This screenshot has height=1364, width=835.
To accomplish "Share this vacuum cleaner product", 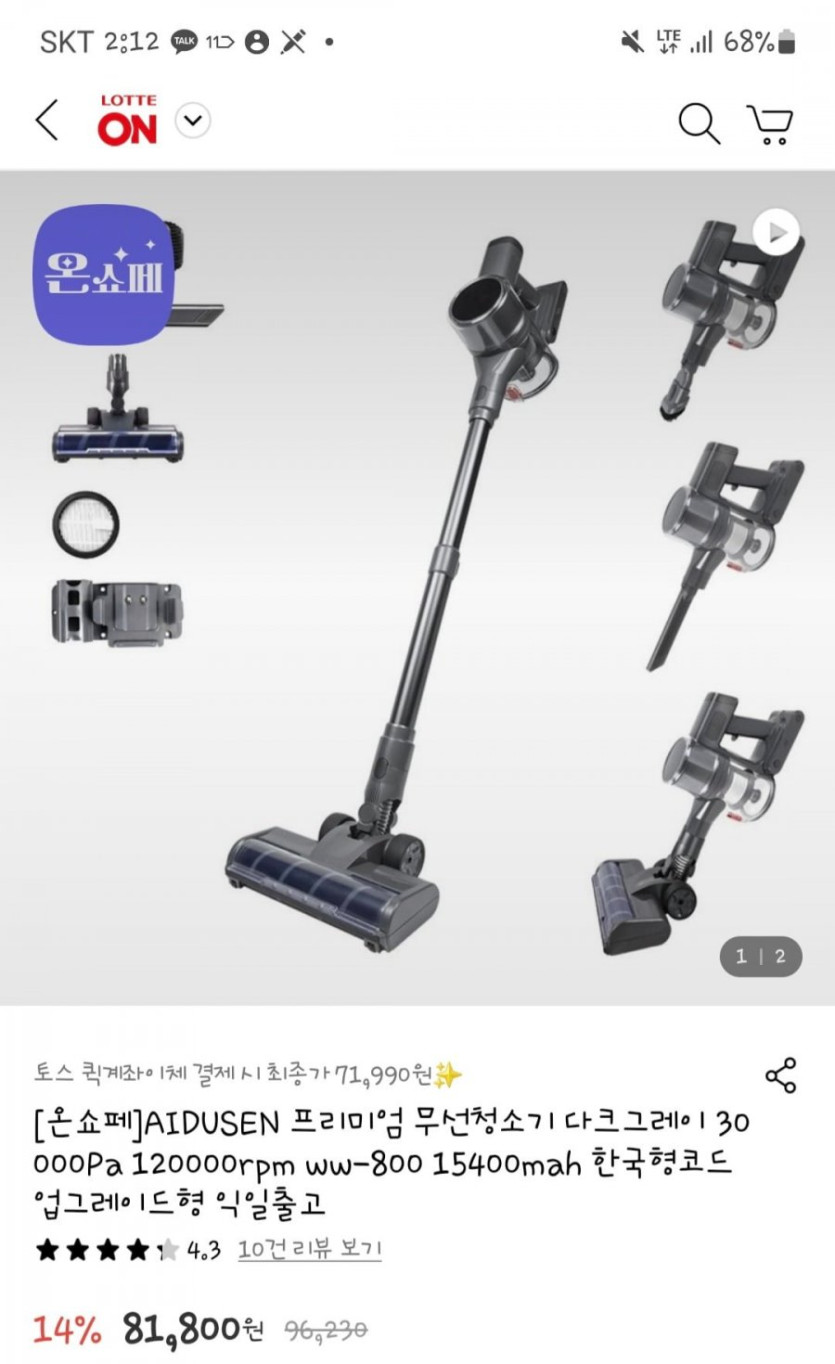I will pyautogui.click(x=780, y=1075).
